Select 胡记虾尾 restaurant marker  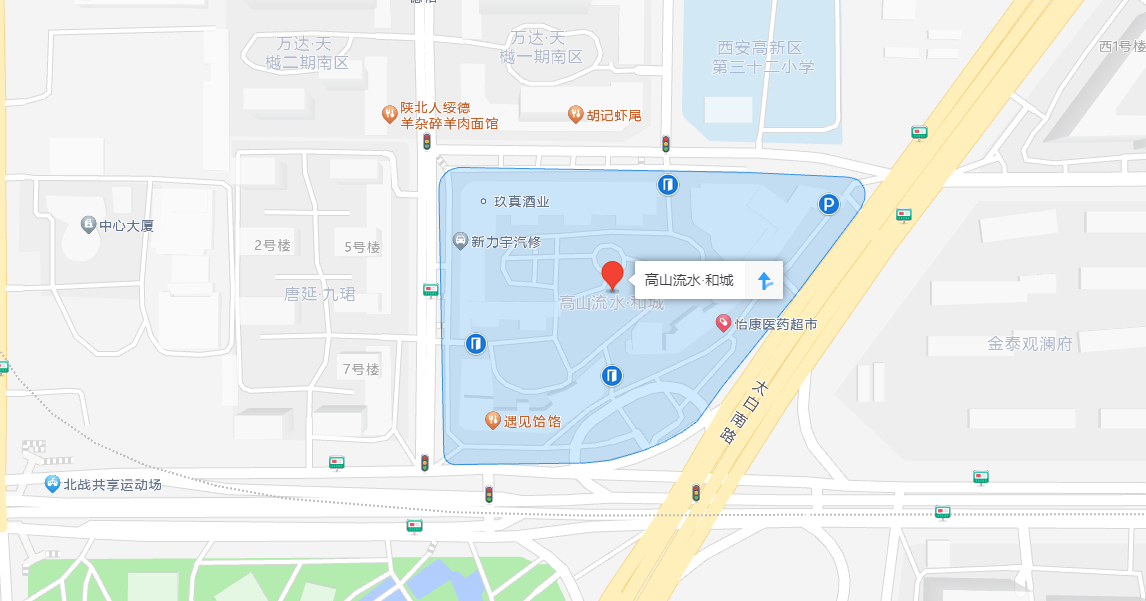[575, 114]
